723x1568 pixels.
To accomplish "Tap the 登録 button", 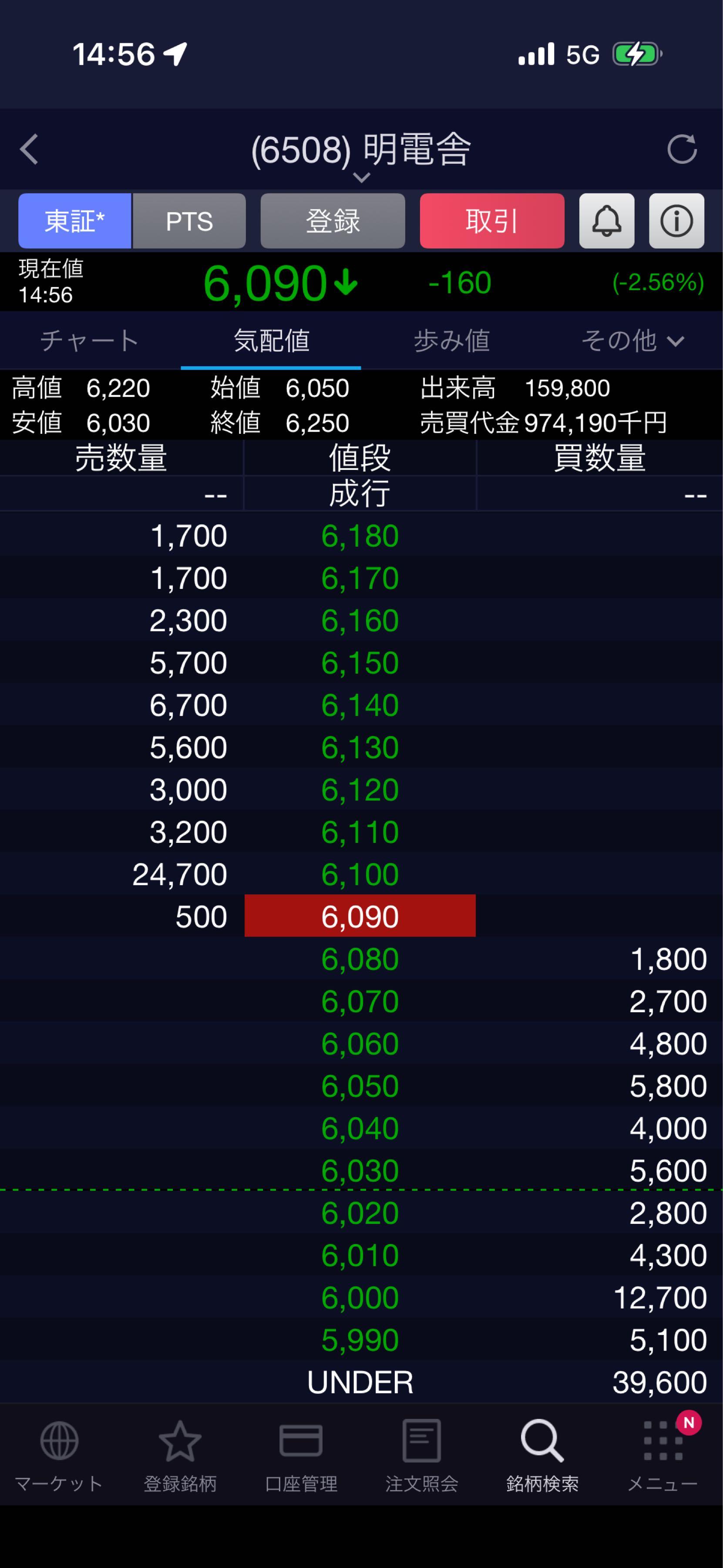I will (x=333, y=221).
